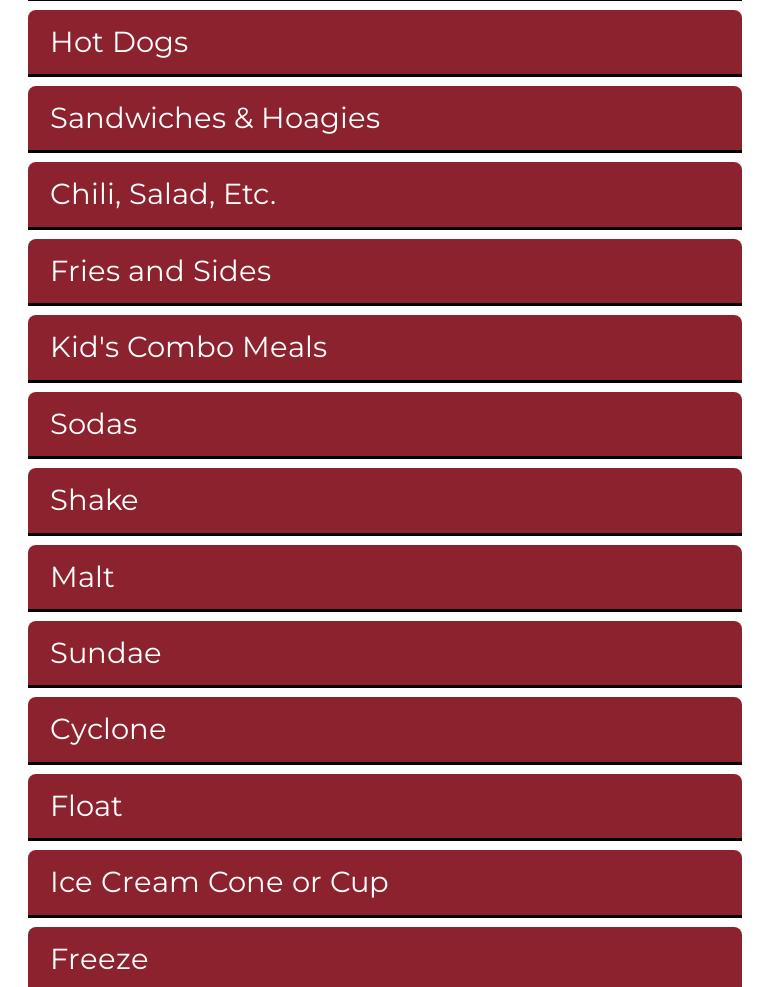Screen dimensions: 770x987
Task: Expand the Freeze section
Action: point(384,958)
